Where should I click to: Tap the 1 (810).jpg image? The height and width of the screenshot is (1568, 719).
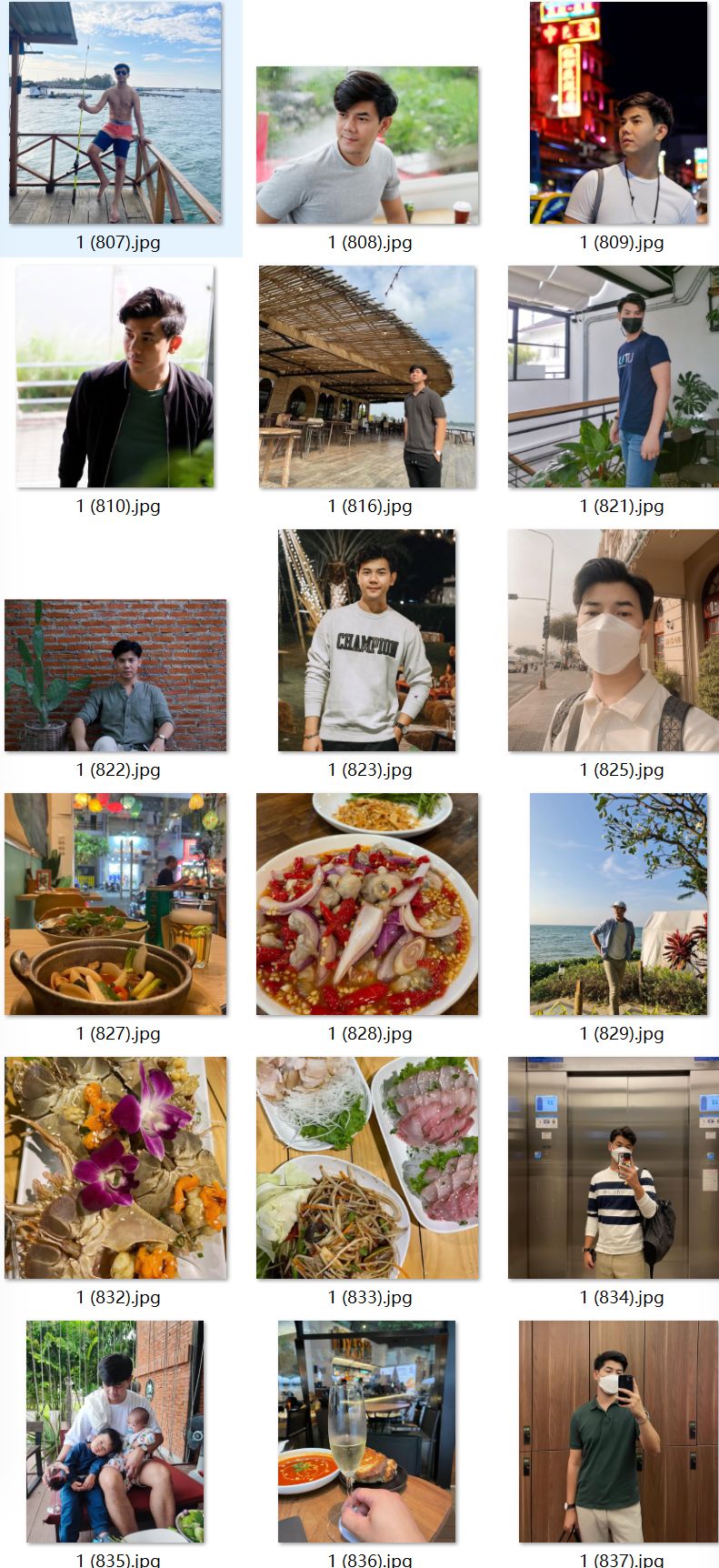(x=115, y=377)
